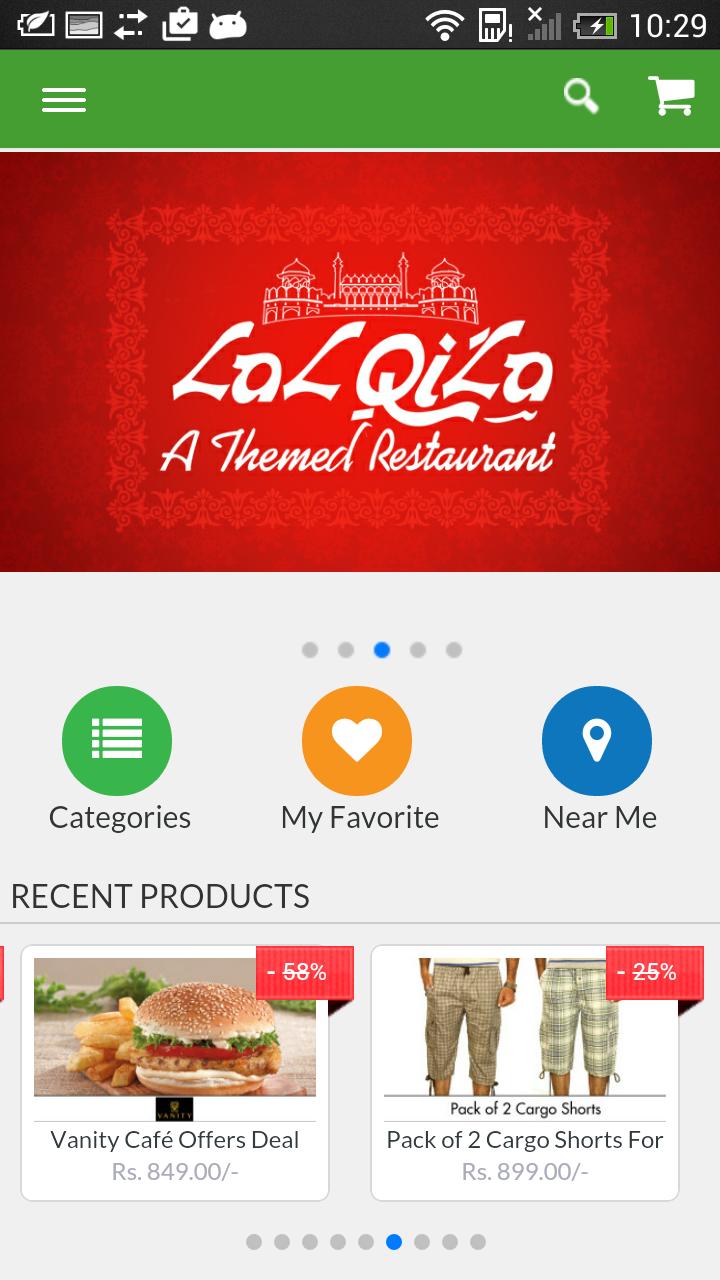This screenshot has width=720, height=1280.
Task: View Pack of 2 Cargo Shorts product
Action: (x=525, y=1072)
